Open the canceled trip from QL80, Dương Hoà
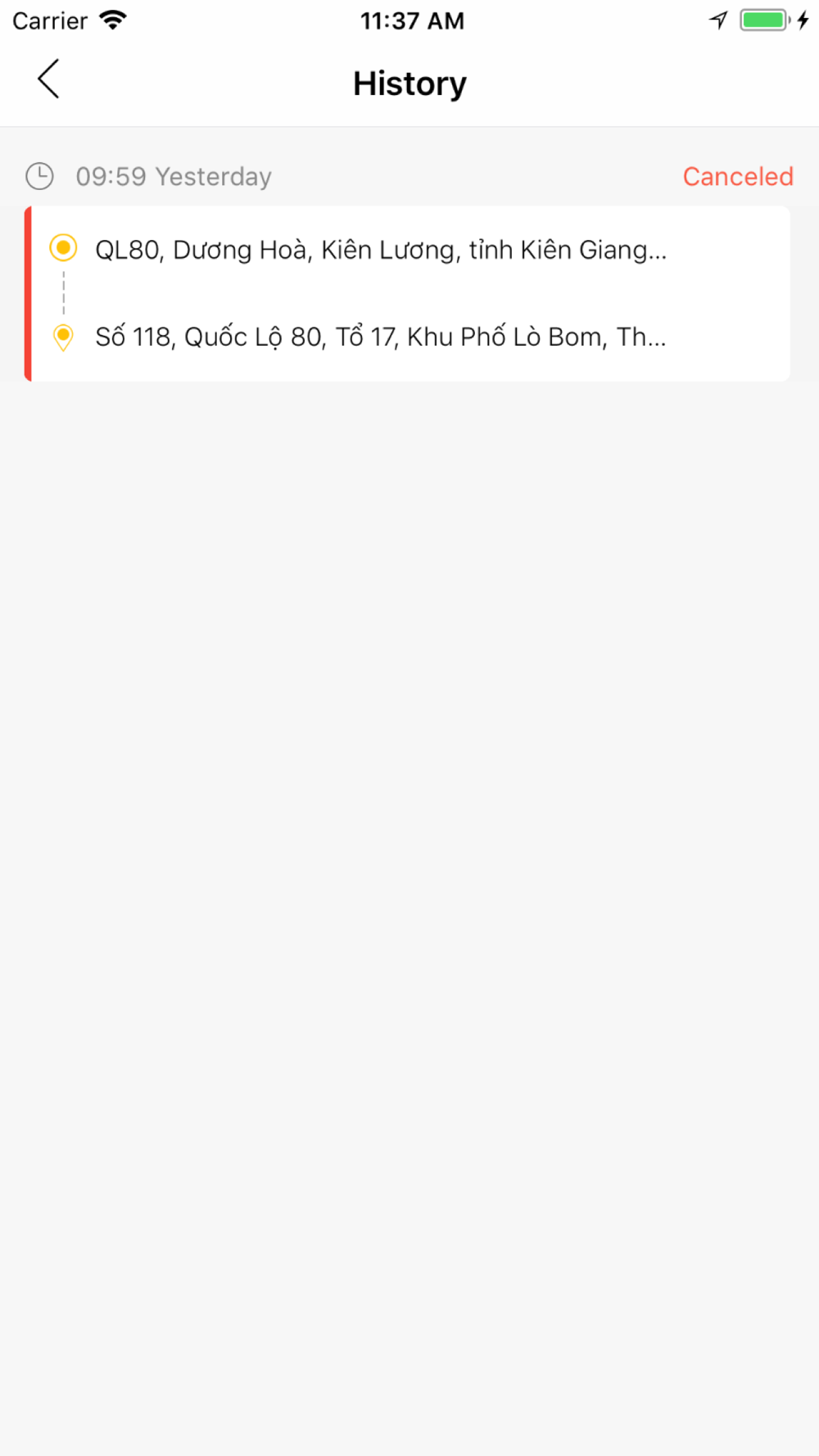This screenshot has width=819, height=1456. coord(407,293)
